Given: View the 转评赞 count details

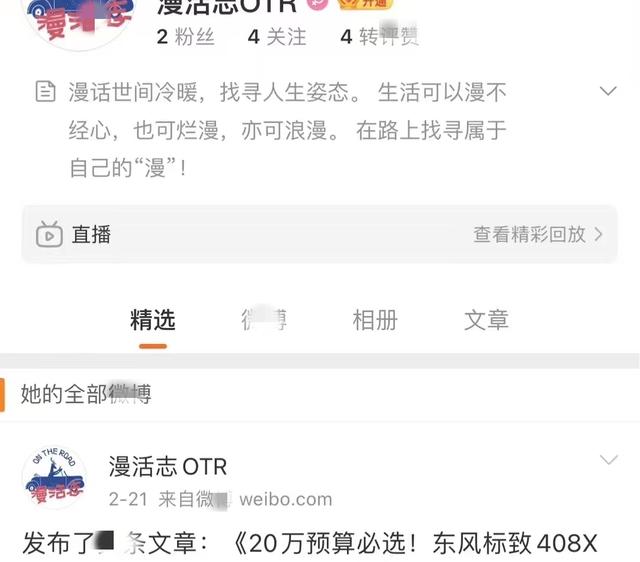Looking at the screenshot, I should [x=379, y=37].
